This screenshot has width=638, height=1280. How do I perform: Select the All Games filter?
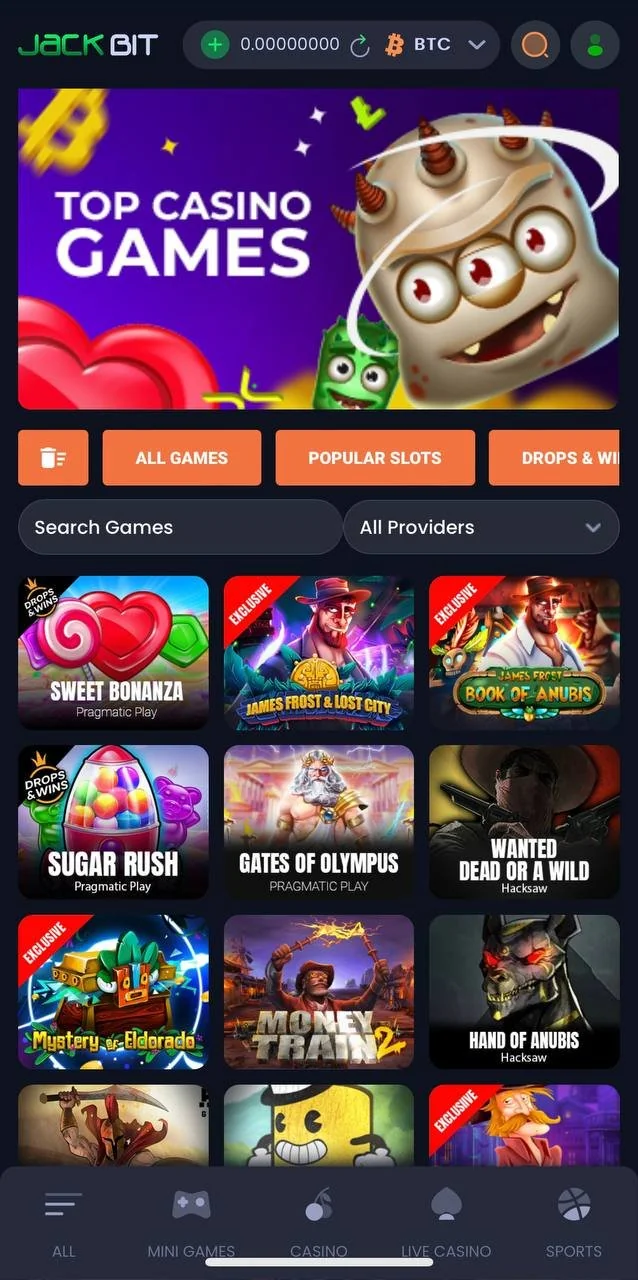(x=181, y=458)
